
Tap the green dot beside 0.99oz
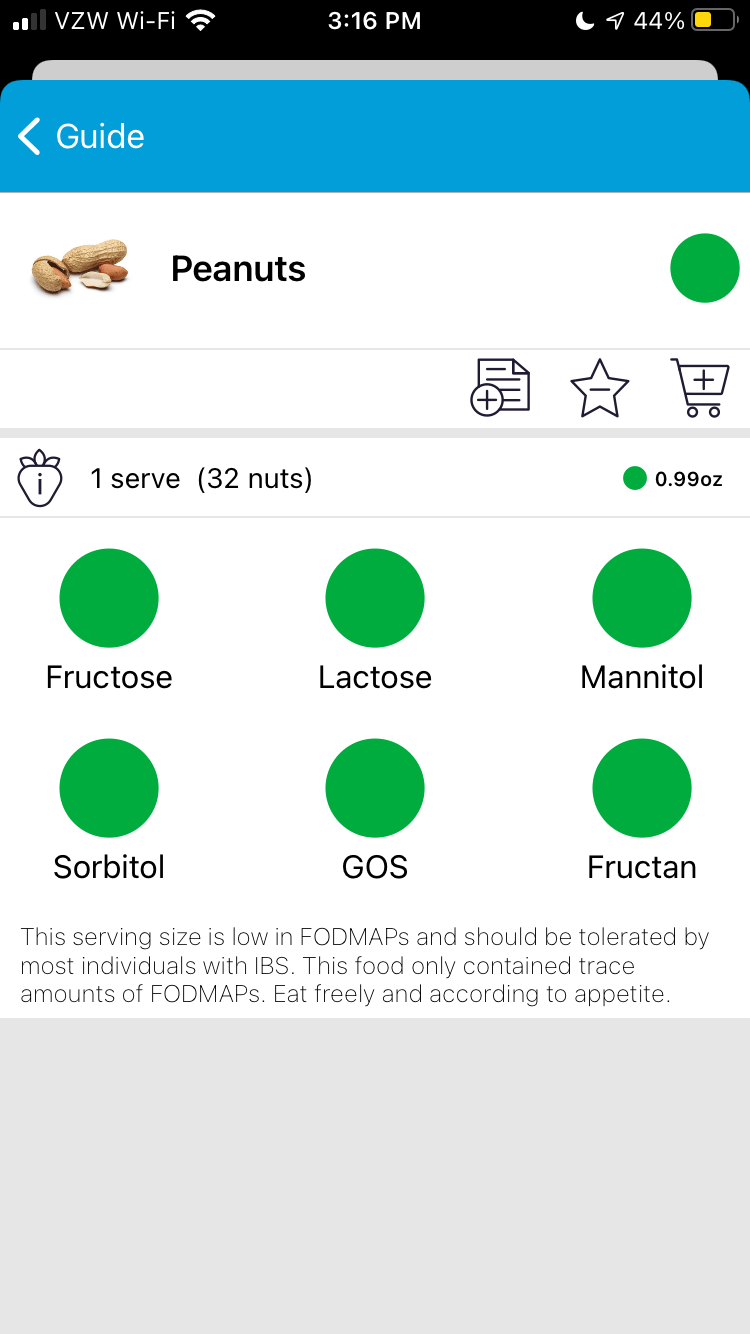[634, 478]
